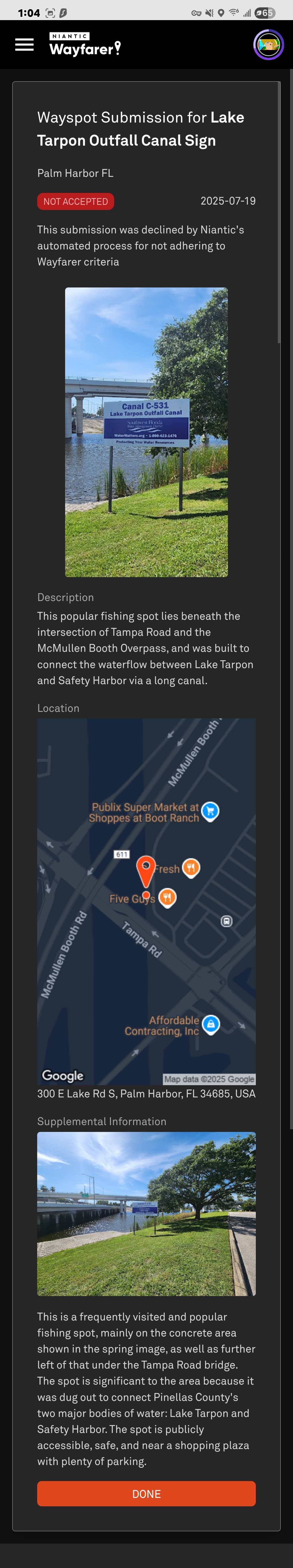Tap the DONE button
The width and height of the screenshot is (293, 1568).
(x=146, y=1494)
